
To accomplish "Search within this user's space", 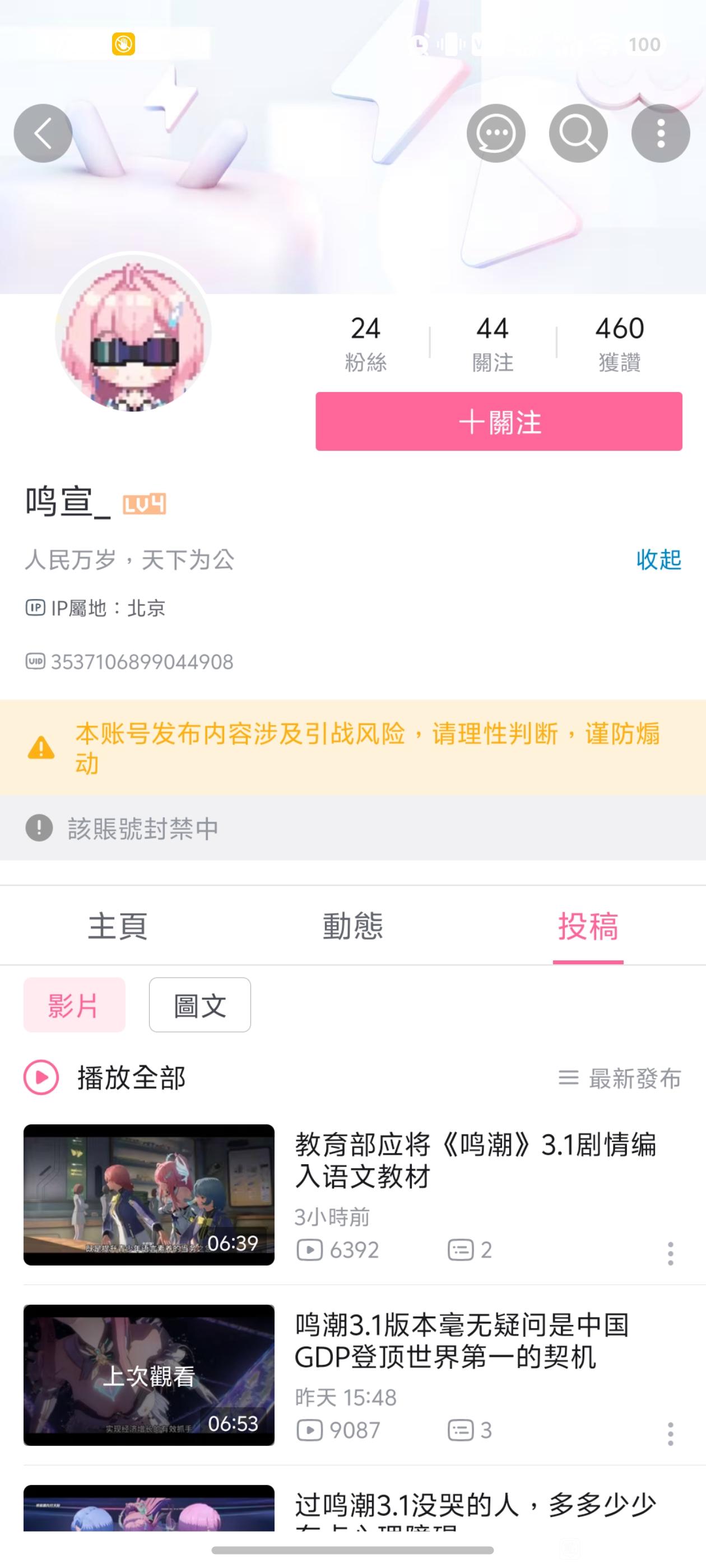I will [578, 133].
